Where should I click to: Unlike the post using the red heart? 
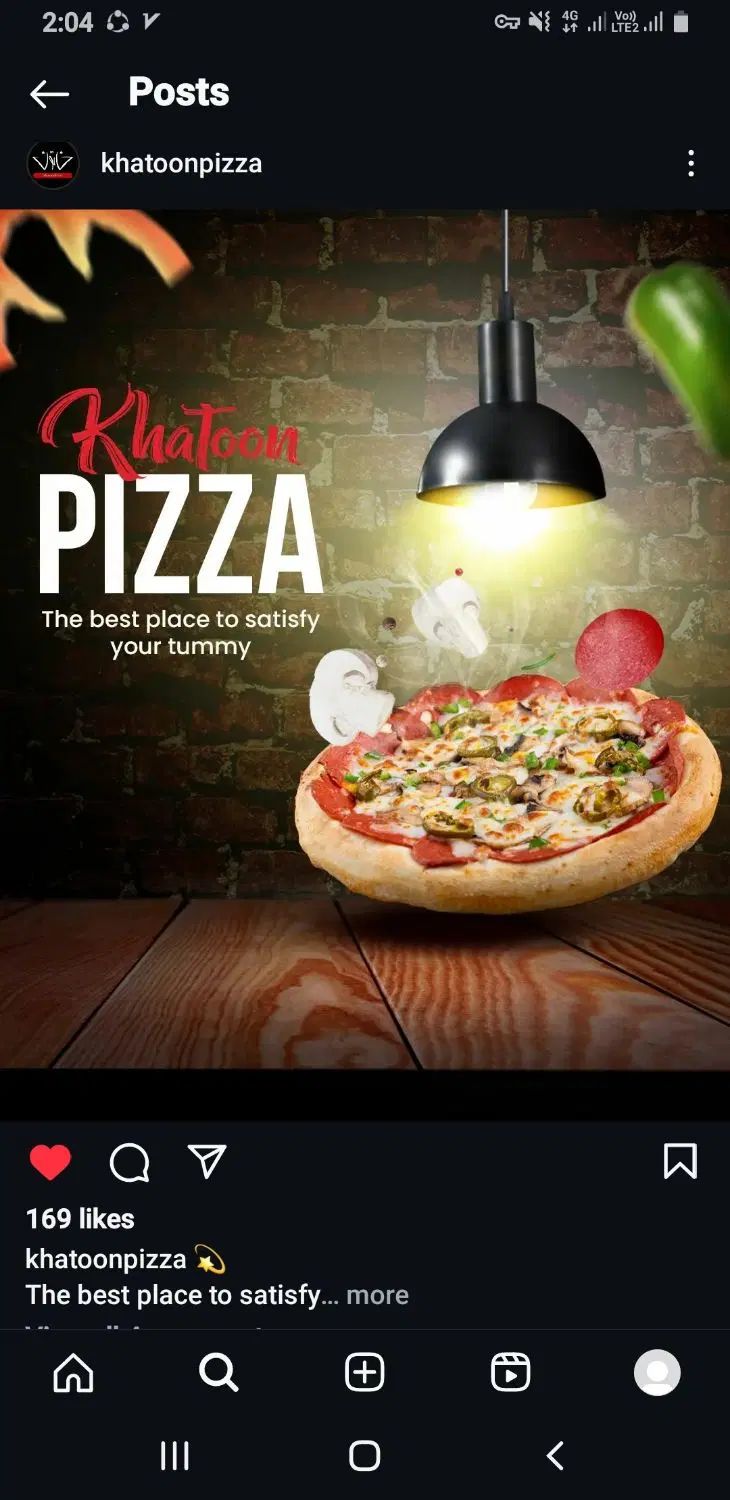50,1162
